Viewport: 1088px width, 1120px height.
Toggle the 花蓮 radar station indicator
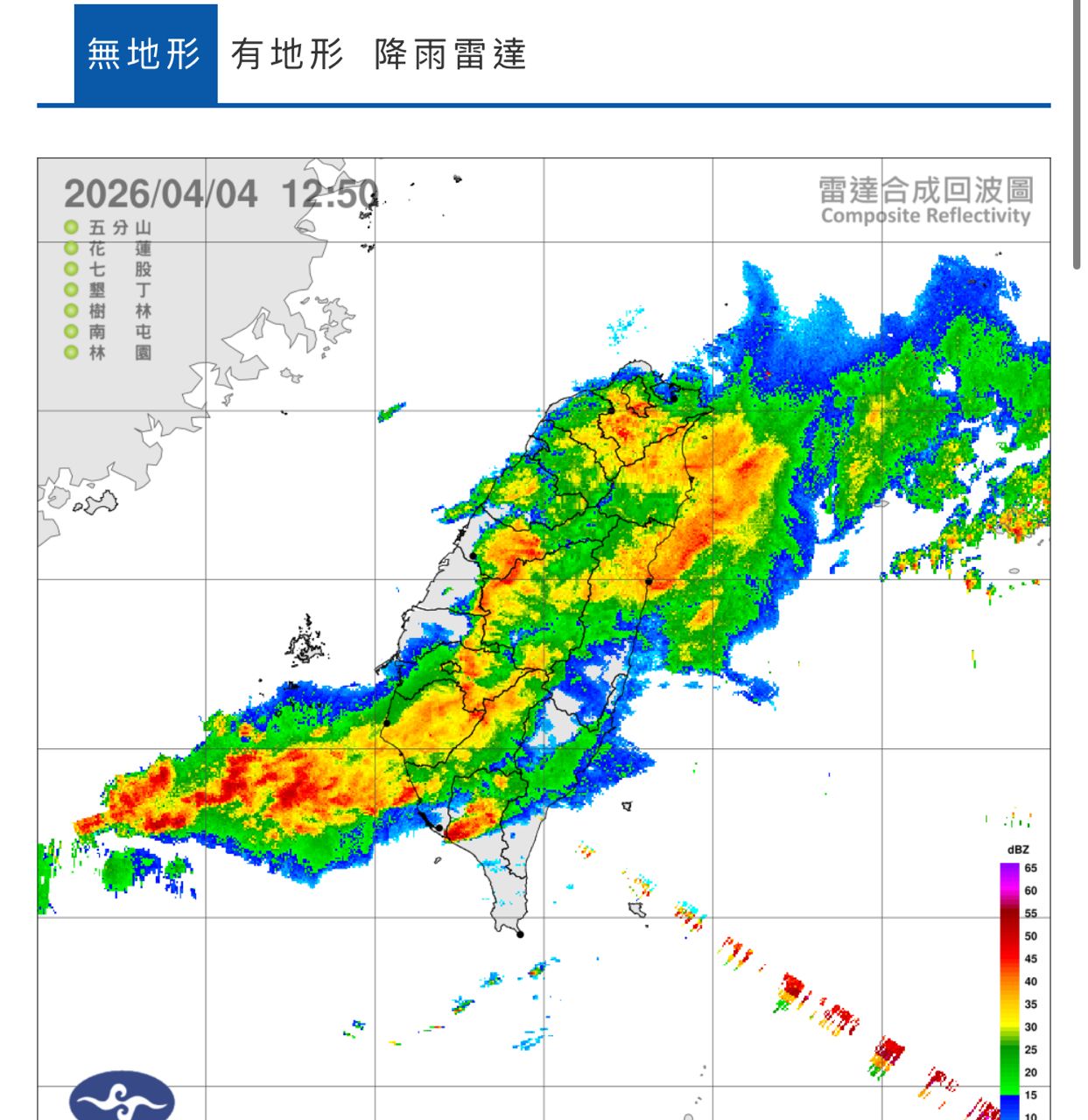tap(70, 246)
